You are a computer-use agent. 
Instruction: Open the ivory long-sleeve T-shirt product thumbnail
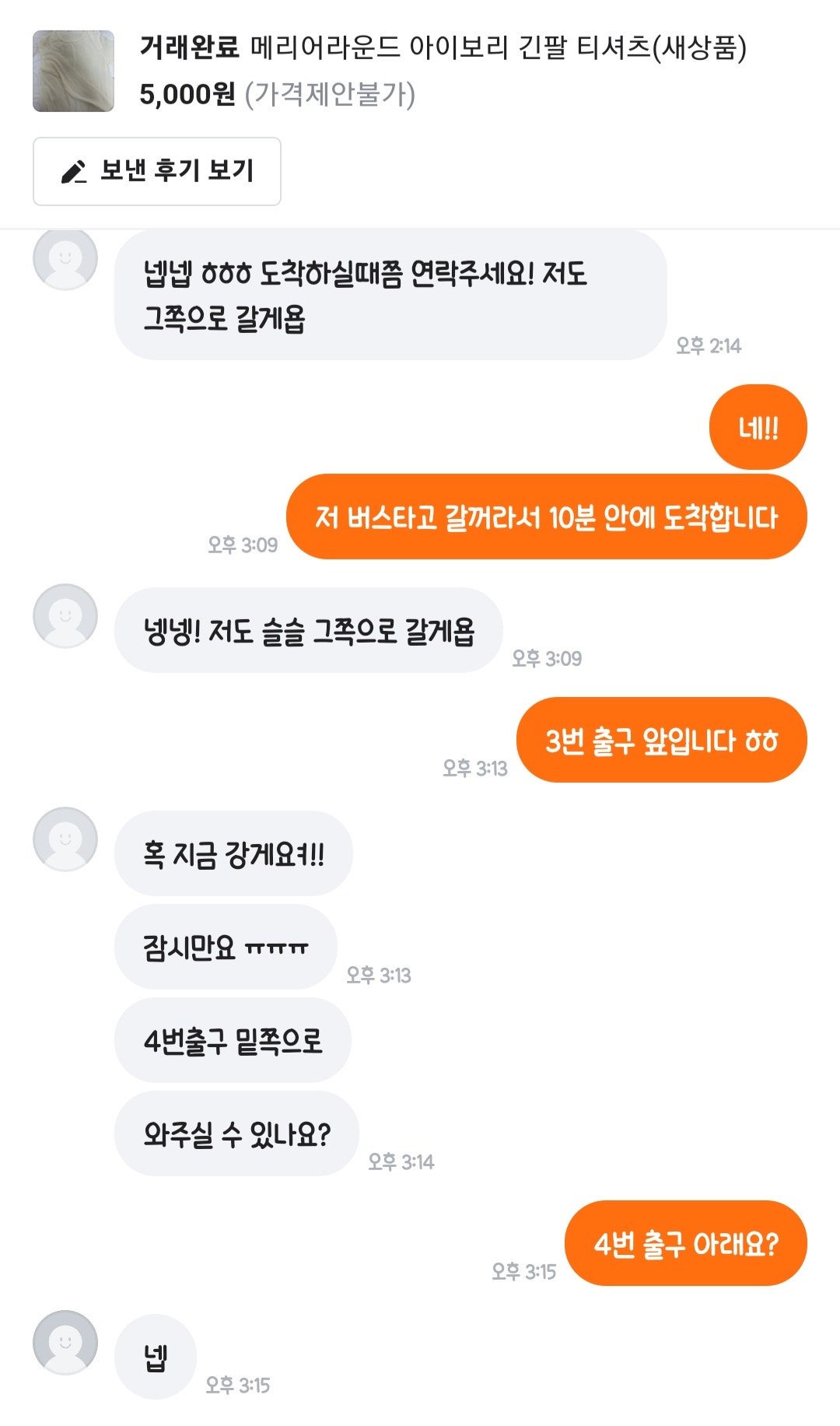[73, 71]
